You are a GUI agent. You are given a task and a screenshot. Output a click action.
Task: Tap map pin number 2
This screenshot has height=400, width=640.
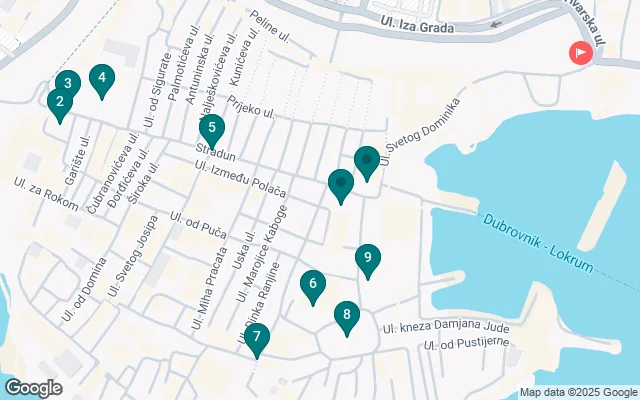pos(59,101)
